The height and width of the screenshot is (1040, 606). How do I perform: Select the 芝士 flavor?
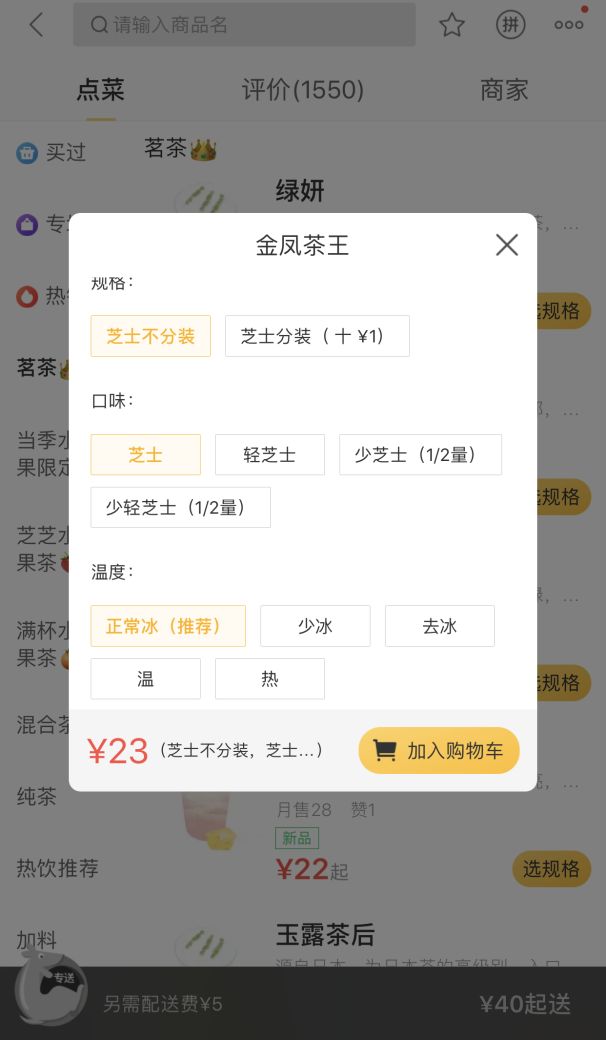[x=145, y=455]
